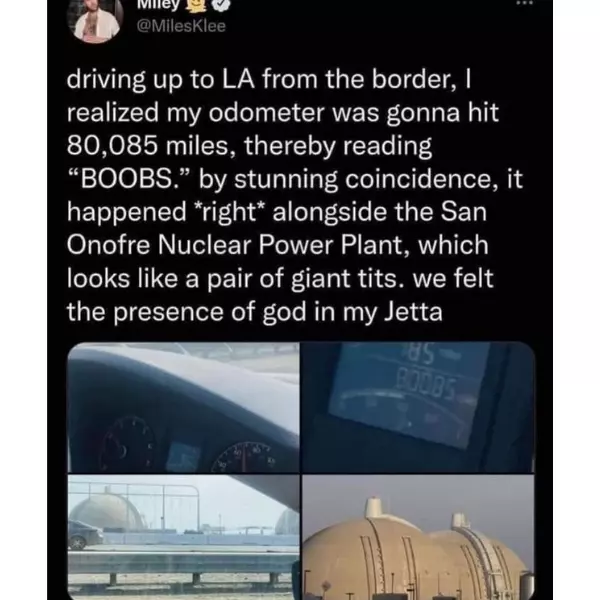Enlarge the odometer close-up photo
600x600 pixels.
[418, 407]
